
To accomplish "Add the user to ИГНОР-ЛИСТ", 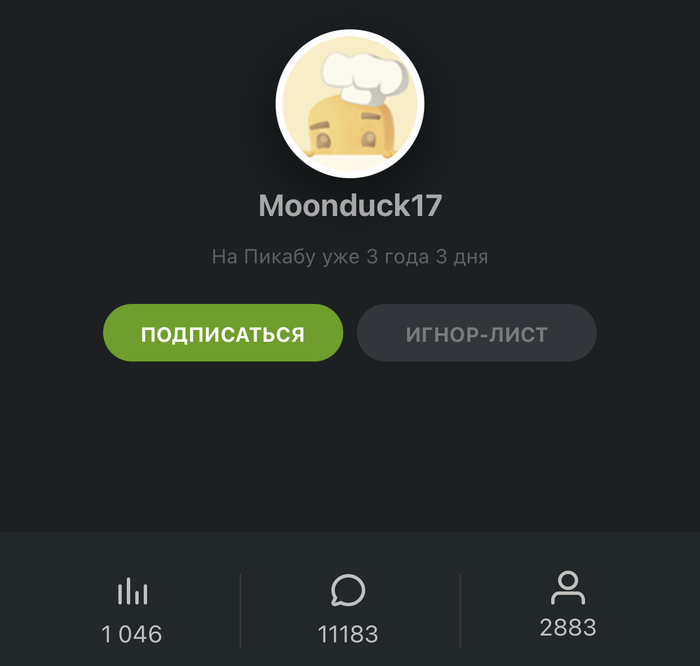I will tap(477, 333).
